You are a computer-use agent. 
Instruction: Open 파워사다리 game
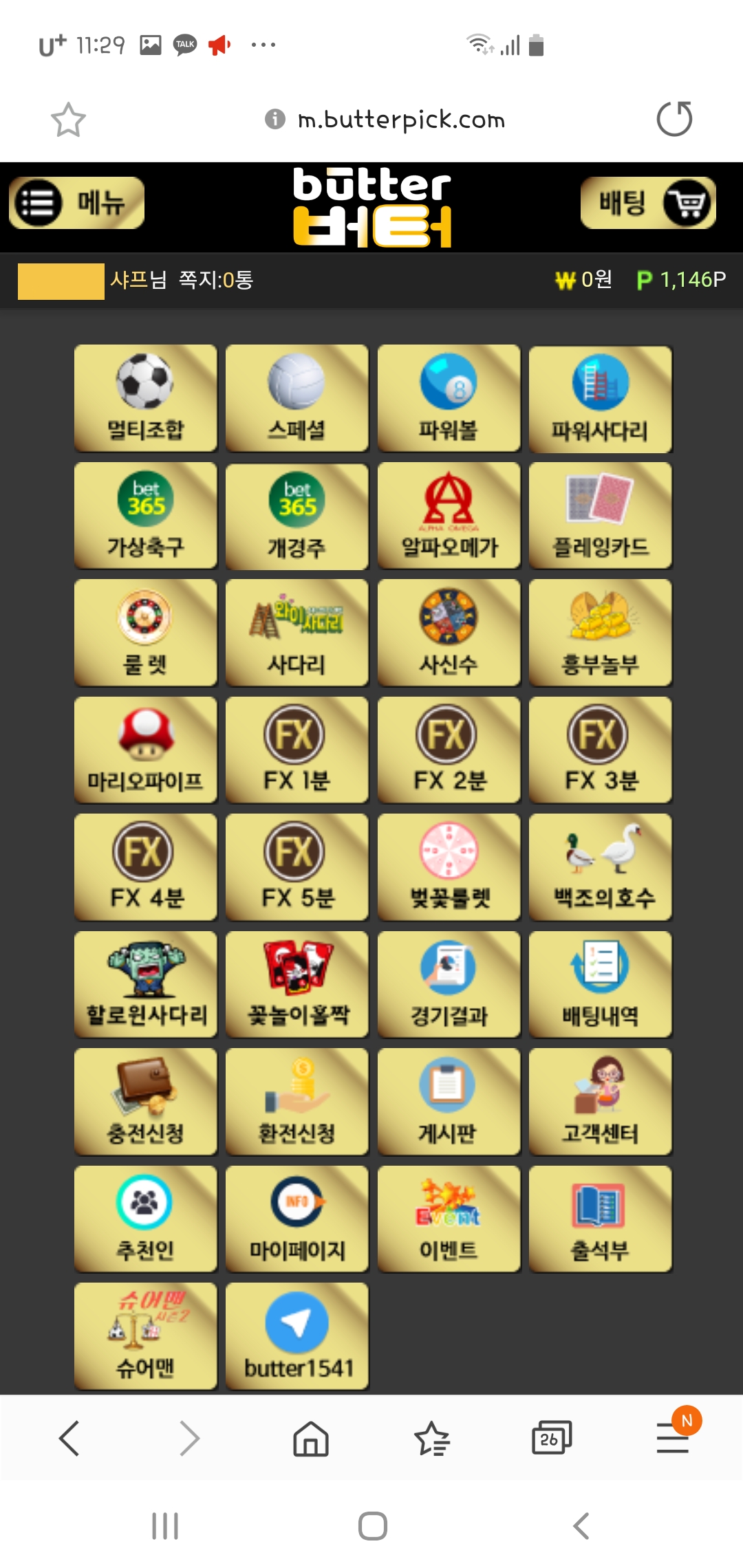(600, 399)
